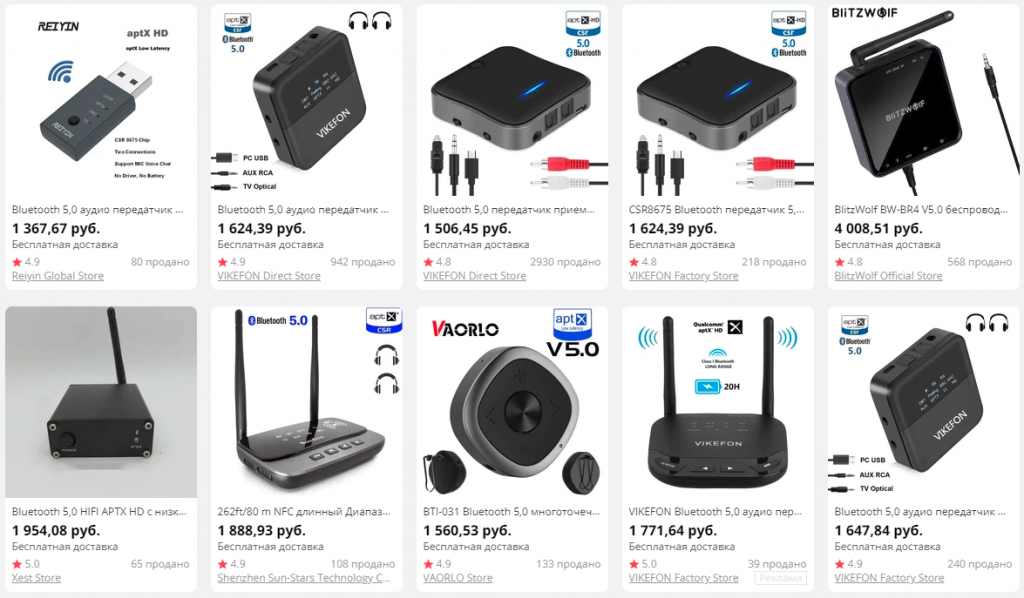
Task: Open VIKEFON Direct Store under the 1 506,45 руб. item
Action: click(474, 276)
